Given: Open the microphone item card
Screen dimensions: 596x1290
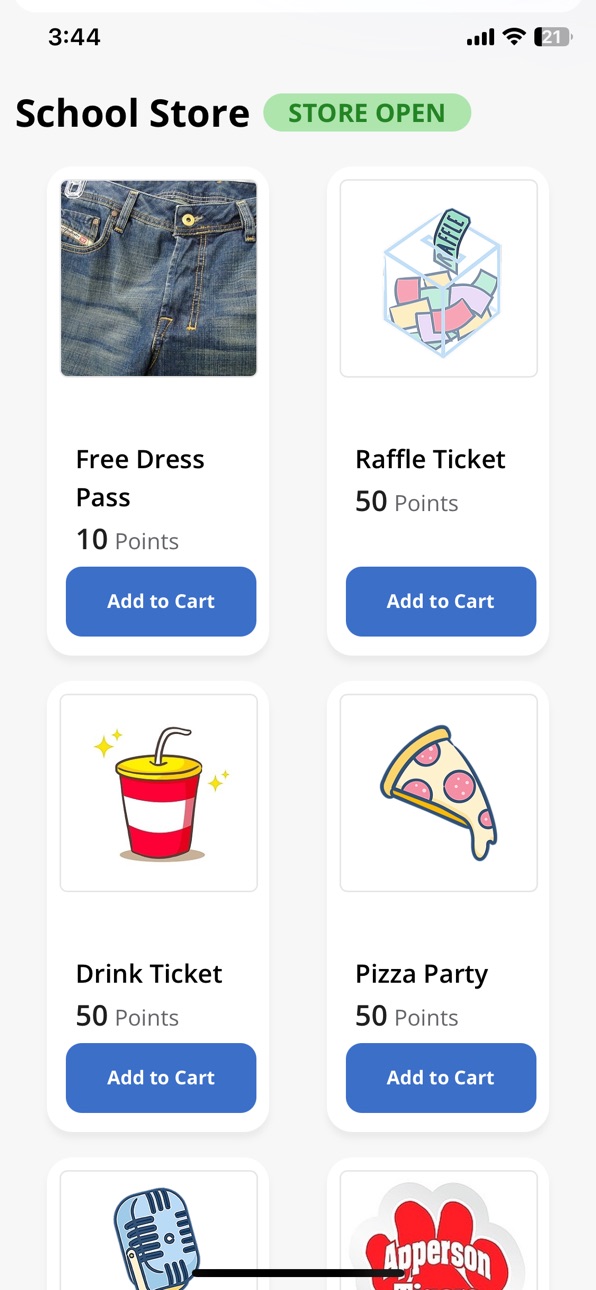Looking at the screenshot, I should [x=158, y=1225].
